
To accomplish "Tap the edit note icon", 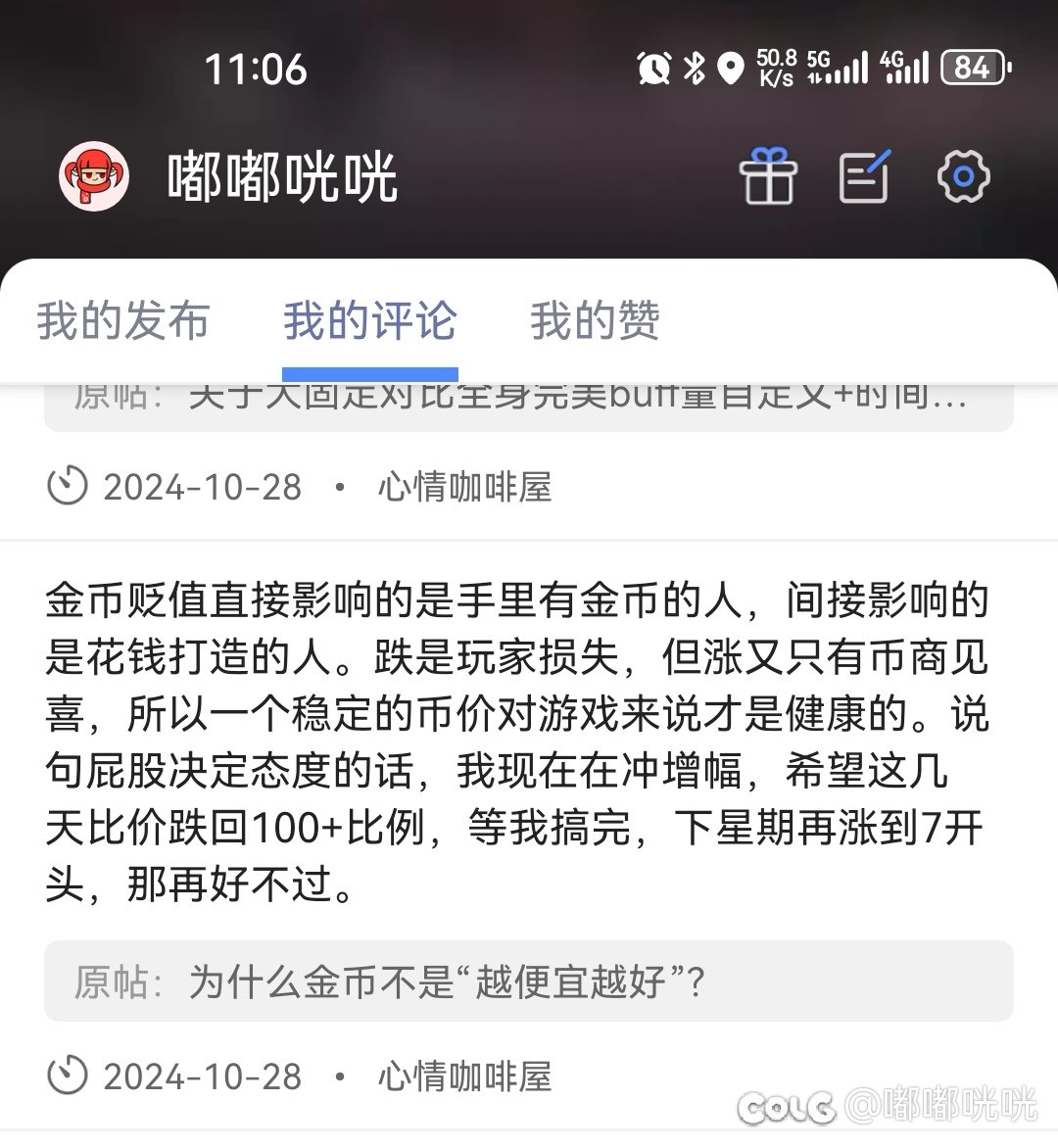I will coord(865,176).
